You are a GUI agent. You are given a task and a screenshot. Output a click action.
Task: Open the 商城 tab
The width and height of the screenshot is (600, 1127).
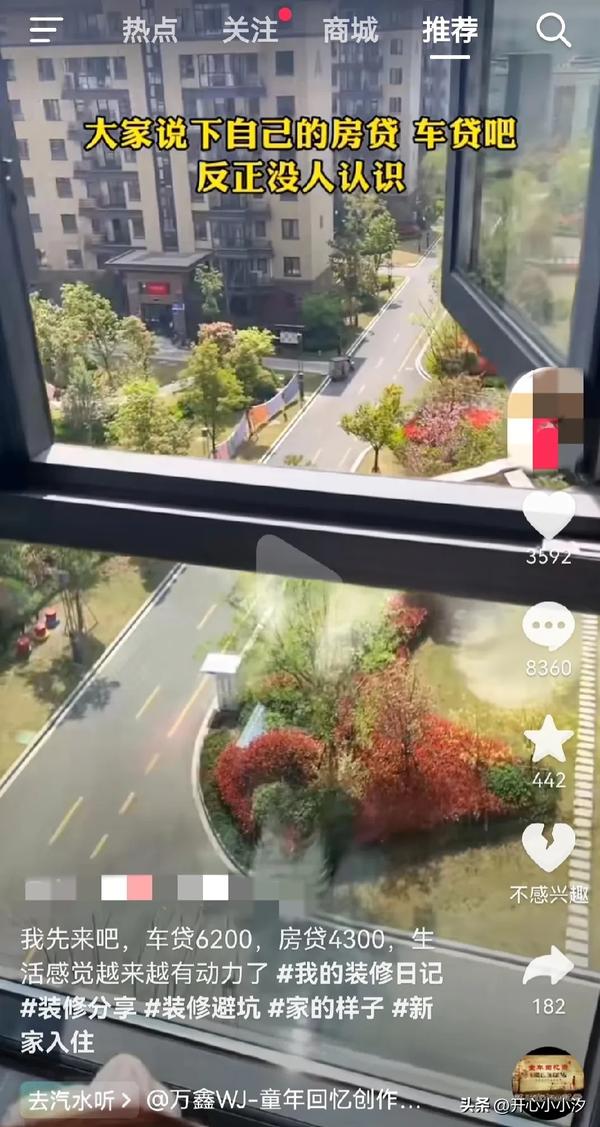(351, 31)
